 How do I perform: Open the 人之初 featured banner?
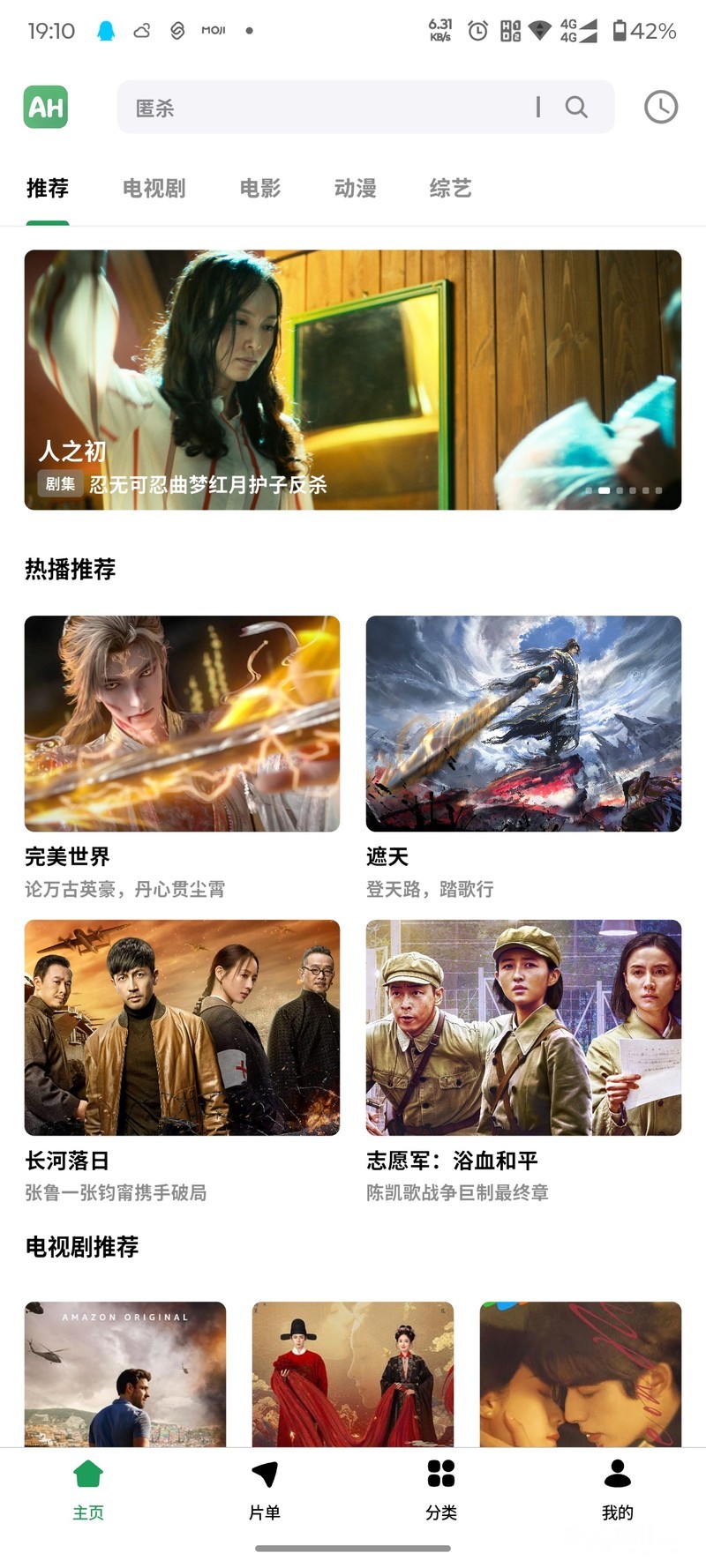353,379
